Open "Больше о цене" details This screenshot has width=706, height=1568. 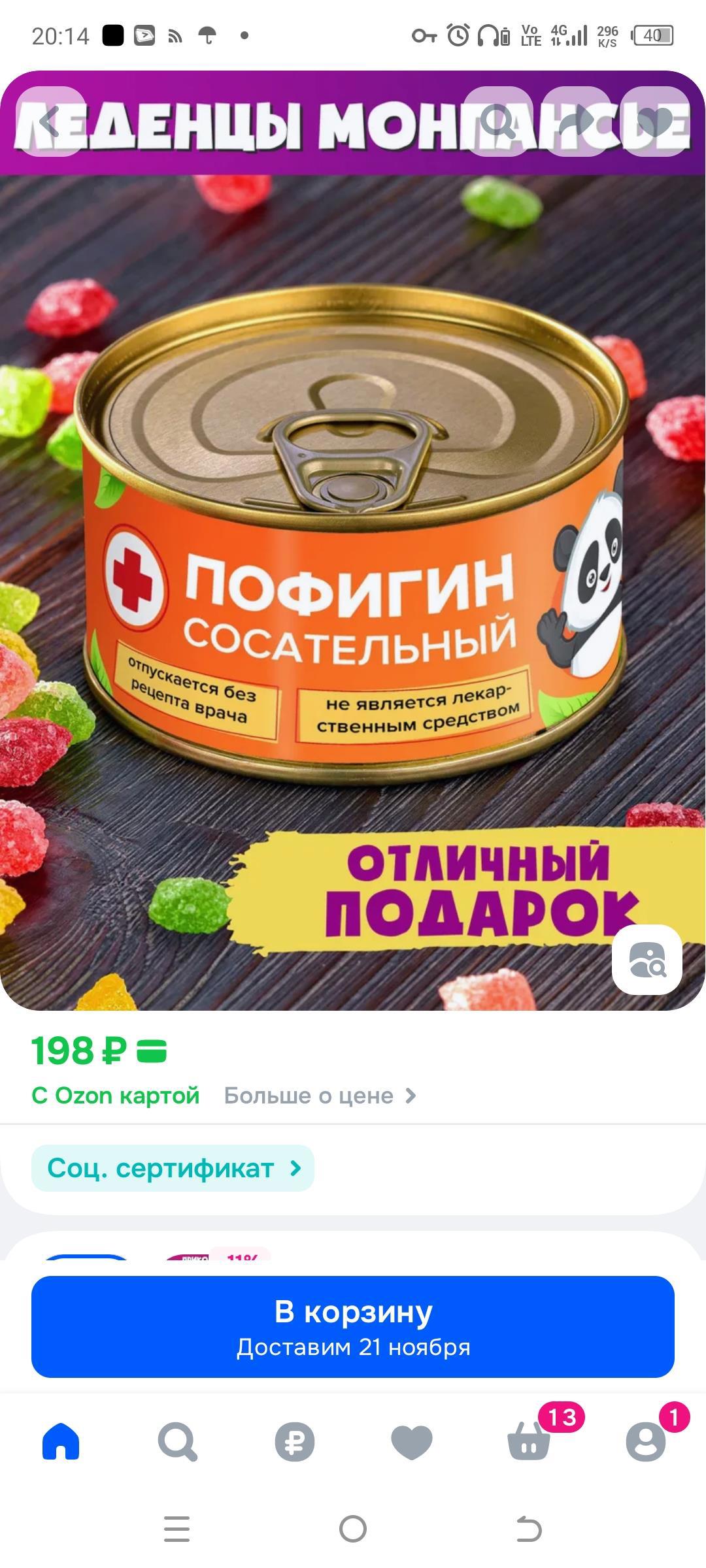pos(320,1096)
